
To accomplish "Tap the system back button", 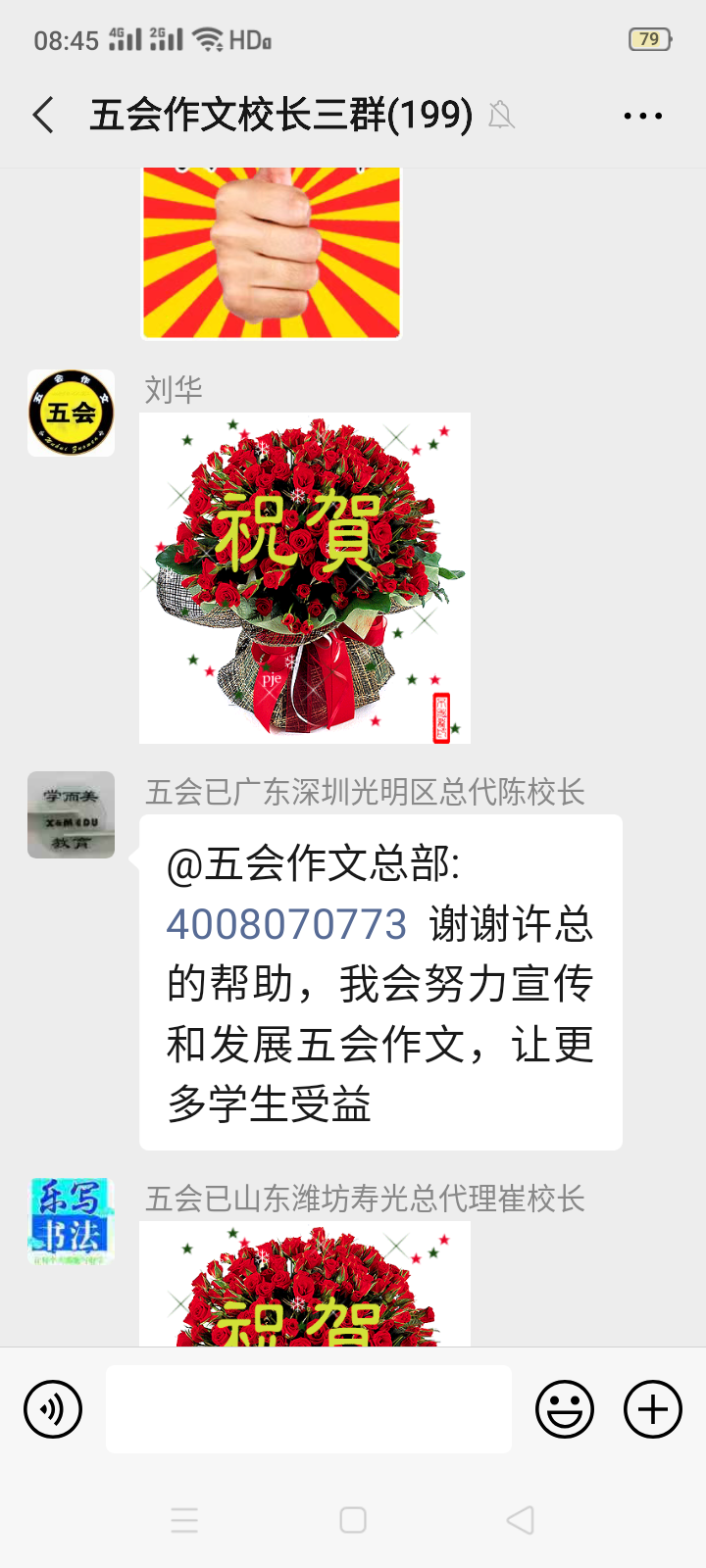I will click(x=520, y=1520).
